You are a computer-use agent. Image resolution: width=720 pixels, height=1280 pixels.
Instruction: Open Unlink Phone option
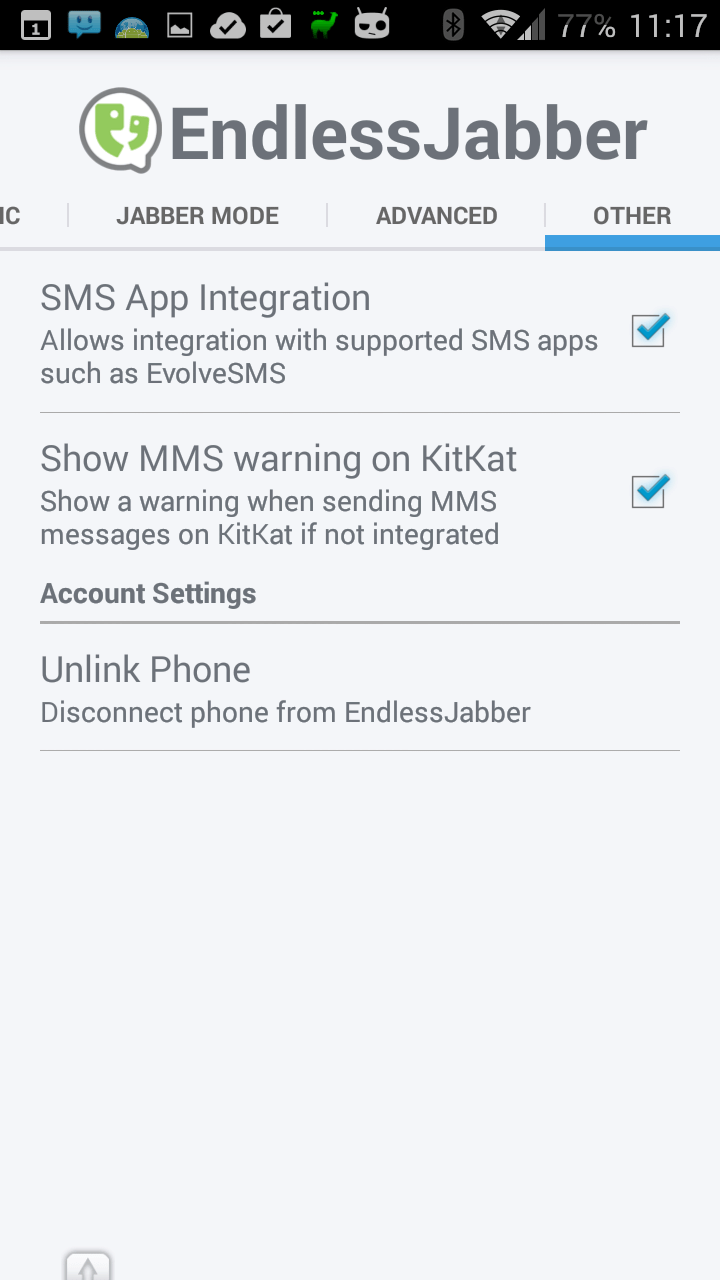(x=360, y=690)
